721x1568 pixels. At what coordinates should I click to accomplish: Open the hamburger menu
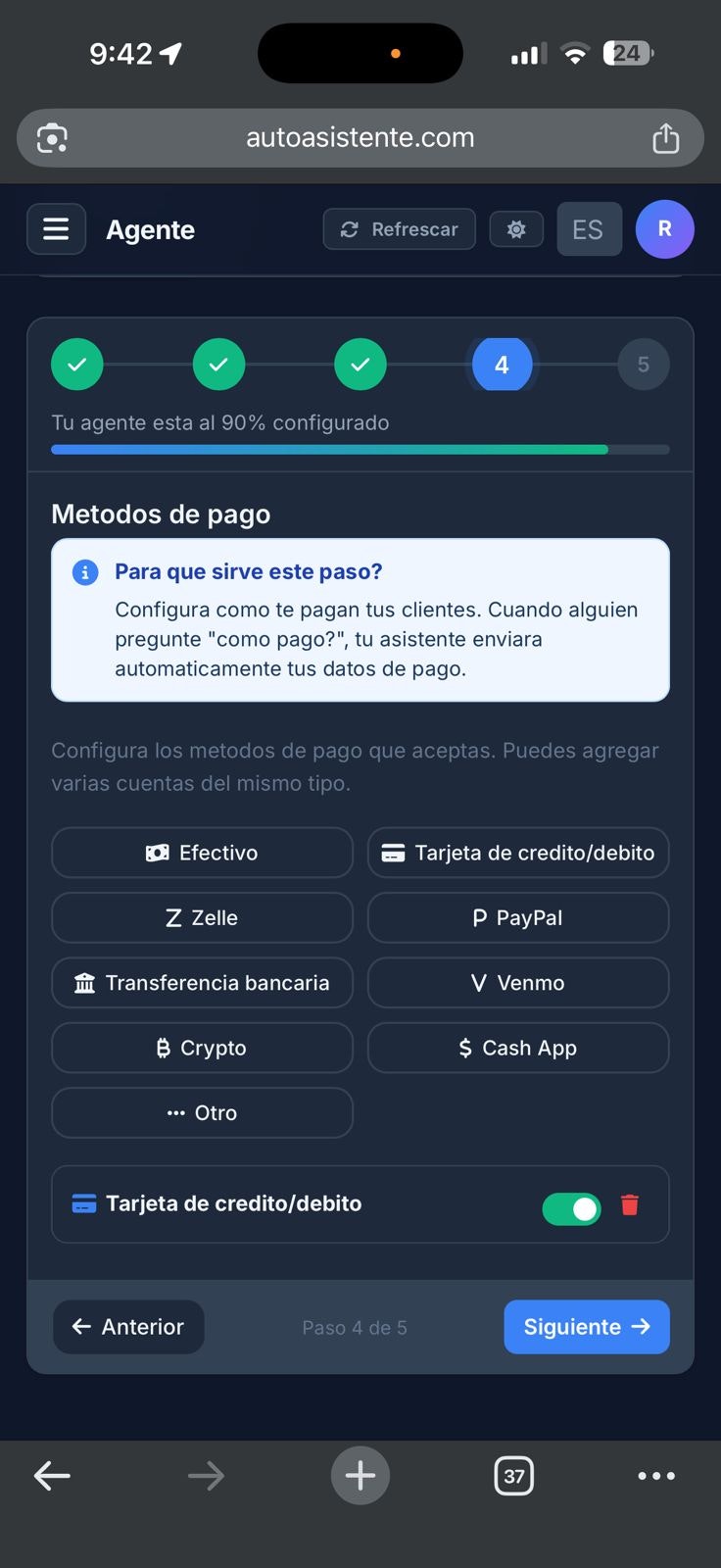tap(56, 229)
